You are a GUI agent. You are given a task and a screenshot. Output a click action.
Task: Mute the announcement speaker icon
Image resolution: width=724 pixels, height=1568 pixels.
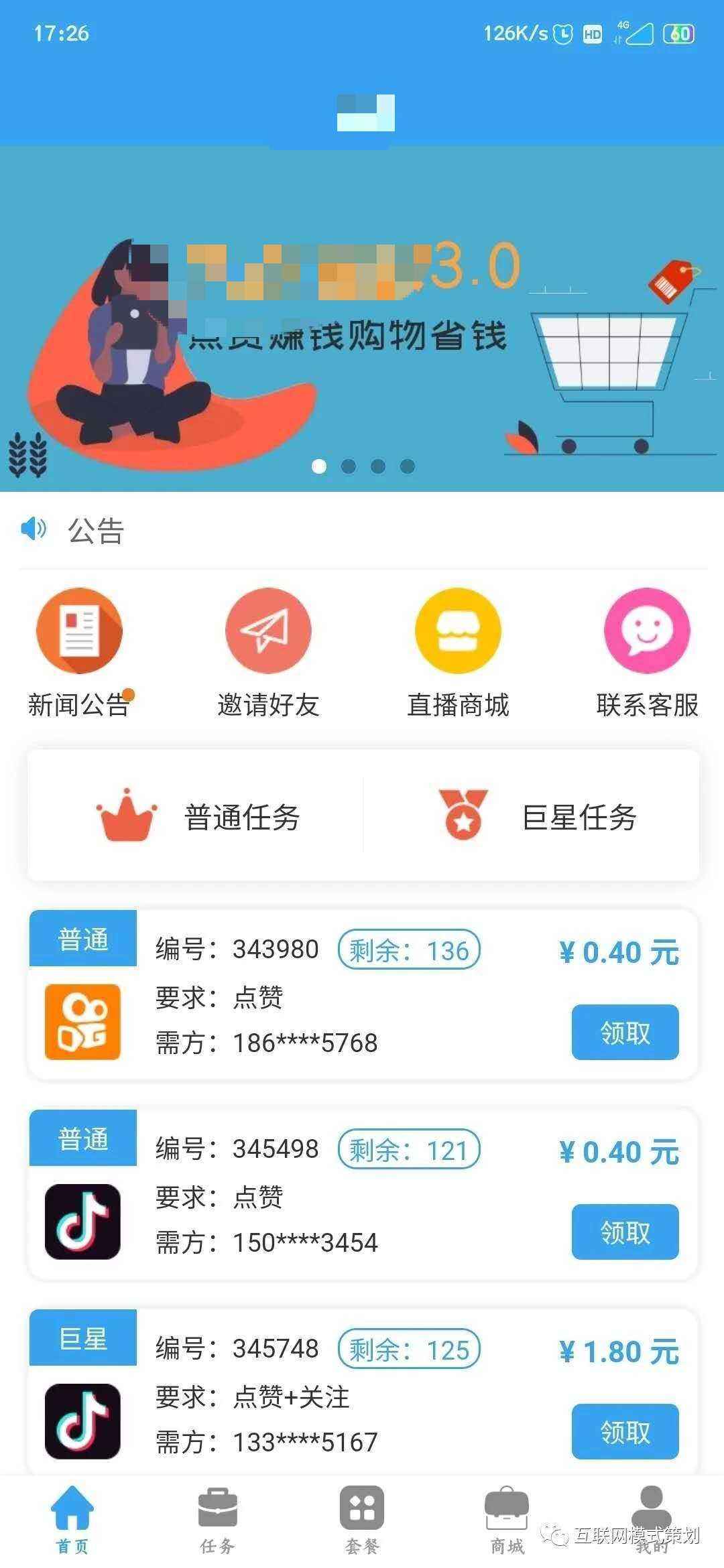point(34,529)
